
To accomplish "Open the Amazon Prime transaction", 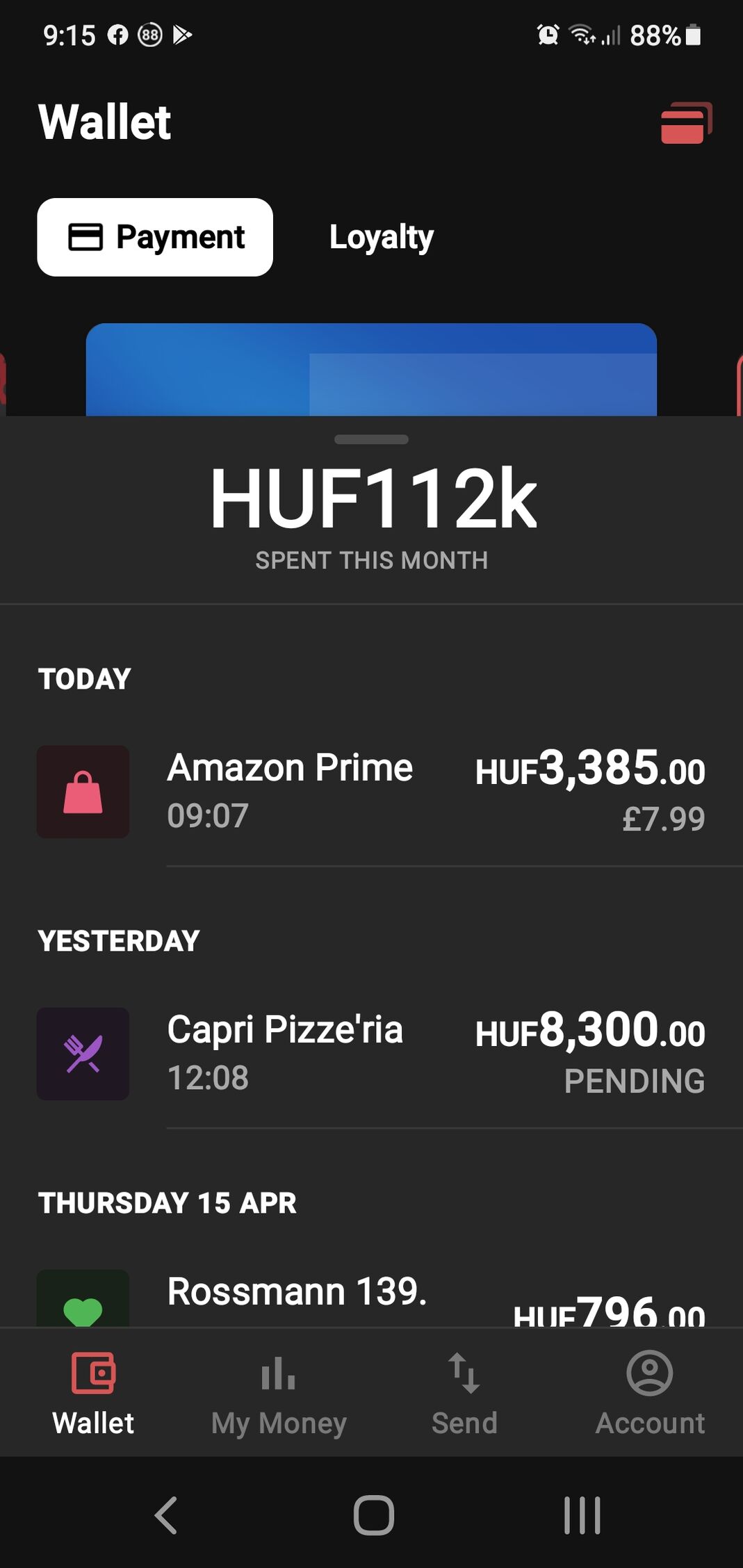I will 371,792.
